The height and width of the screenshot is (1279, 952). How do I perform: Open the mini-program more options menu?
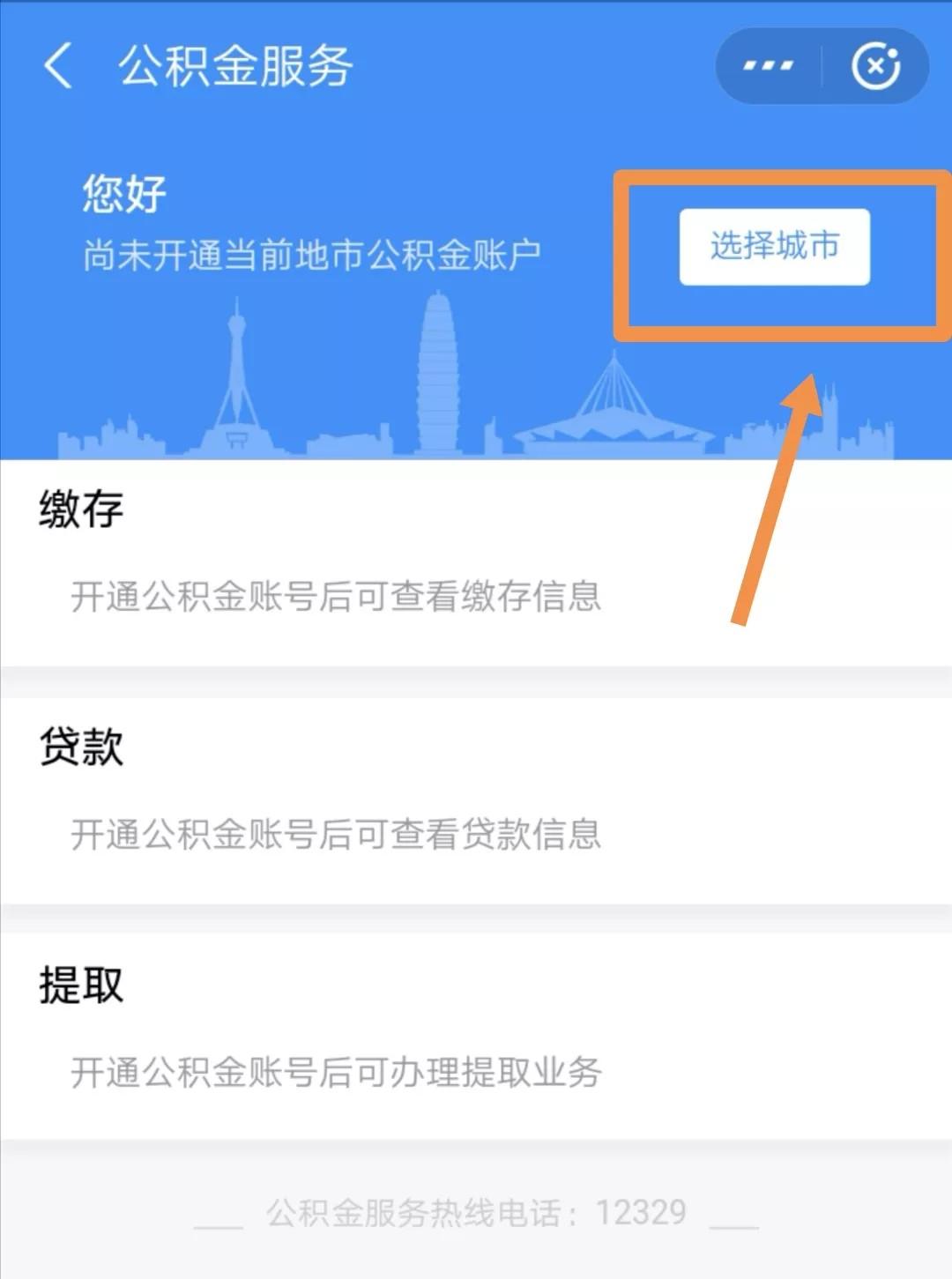(x=768, y=66)
